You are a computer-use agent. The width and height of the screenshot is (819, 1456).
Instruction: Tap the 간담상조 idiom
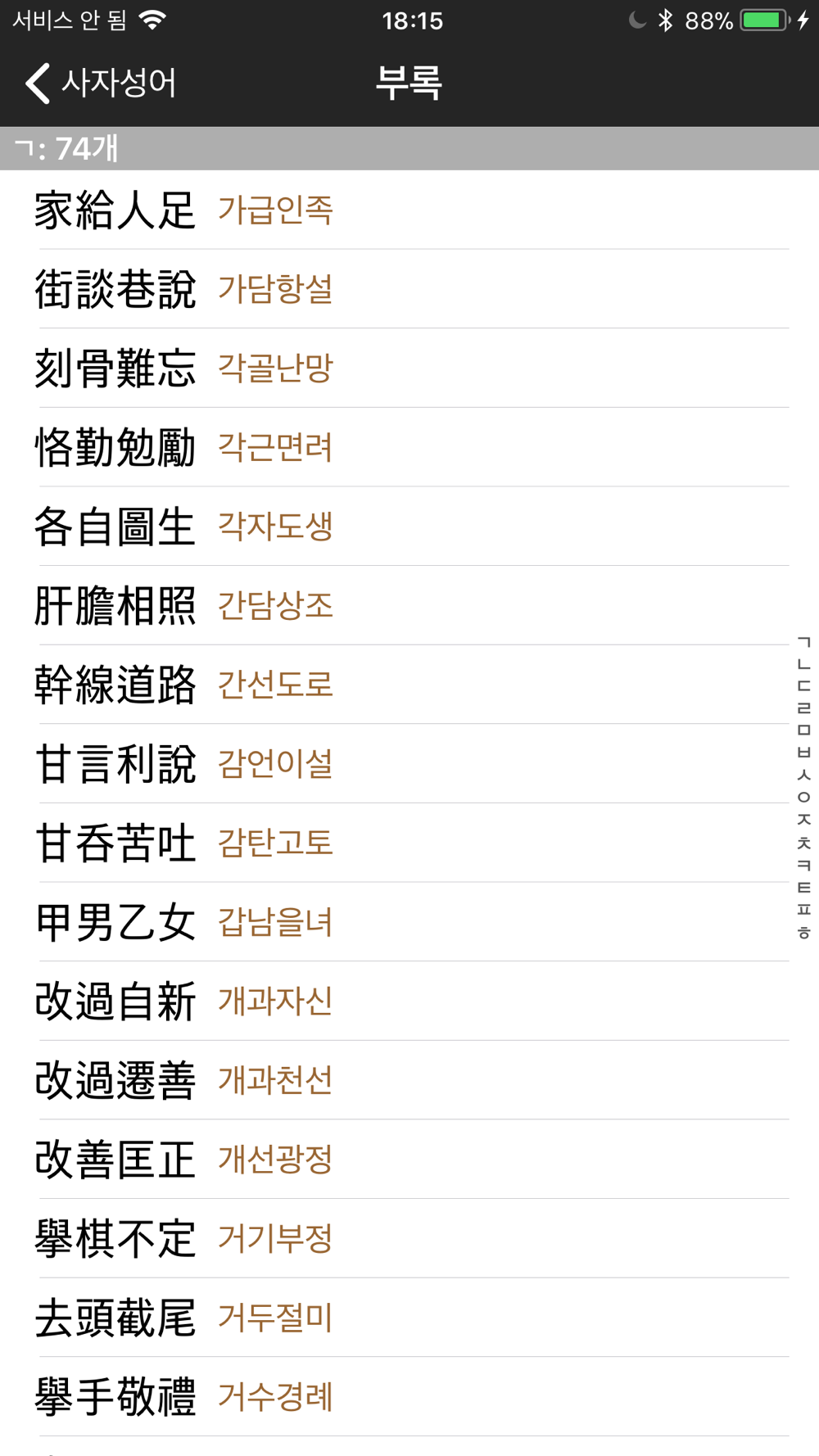pyautogui.click(x=409, y=605)
